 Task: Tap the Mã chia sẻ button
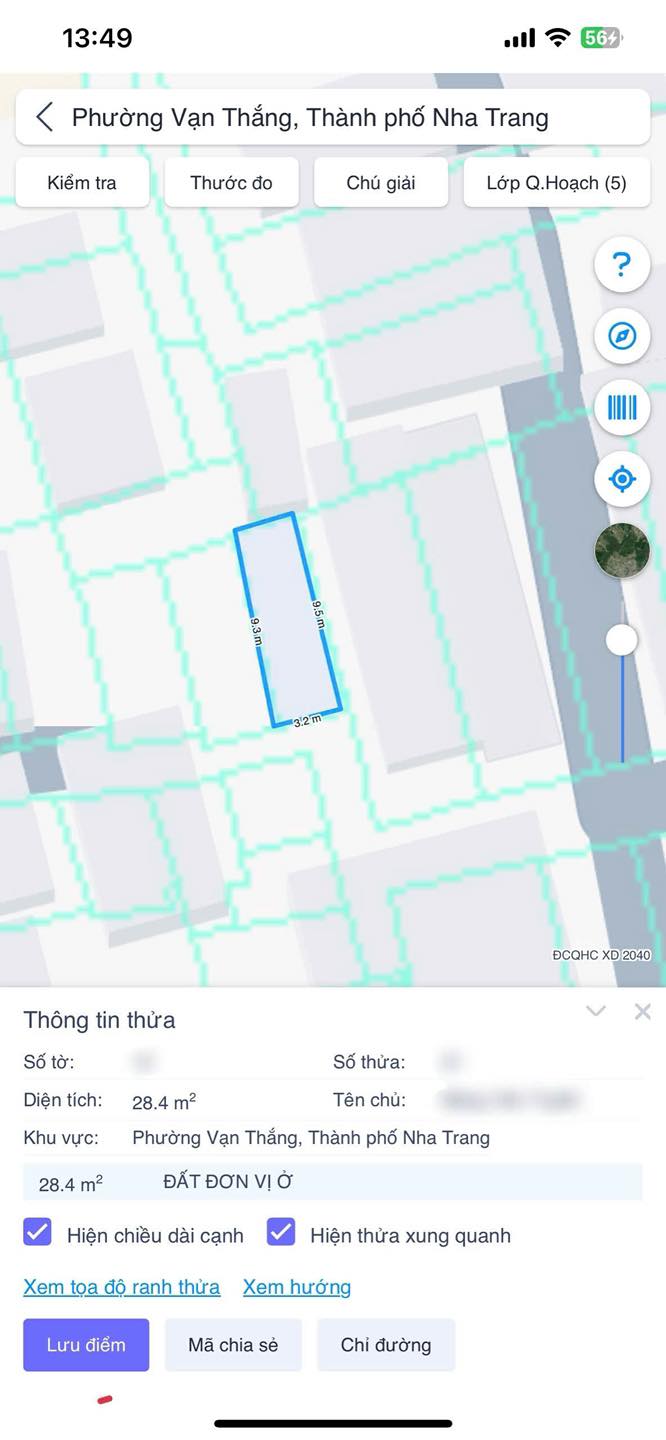tap(233, 1345)
